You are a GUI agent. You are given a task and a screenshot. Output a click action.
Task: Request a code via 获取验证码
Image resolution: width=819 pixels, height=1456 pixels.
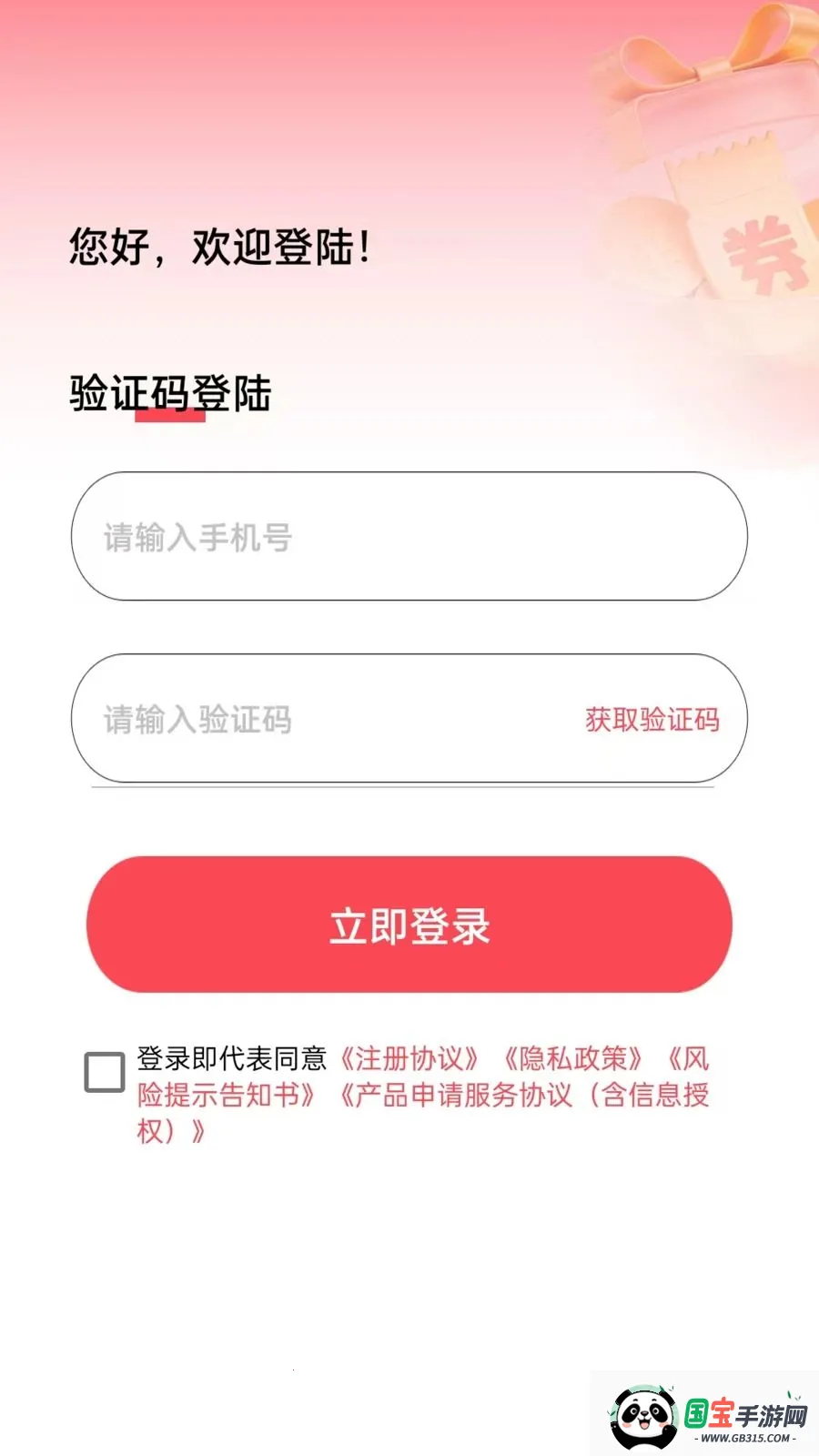tap(652, 720)
